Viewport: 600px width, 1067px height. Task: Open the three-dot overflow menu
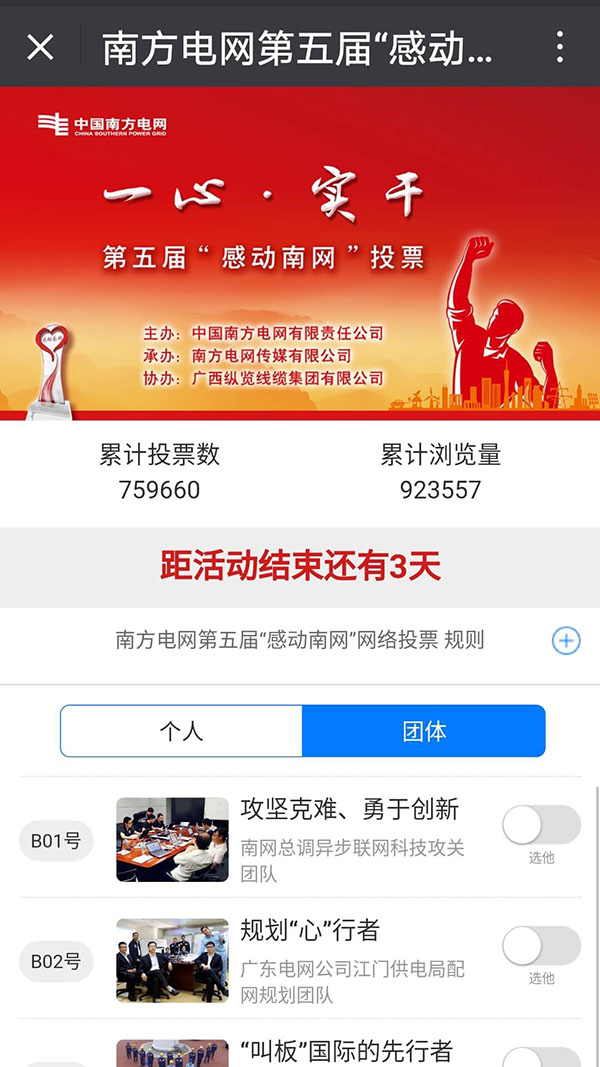click(559, 48)
